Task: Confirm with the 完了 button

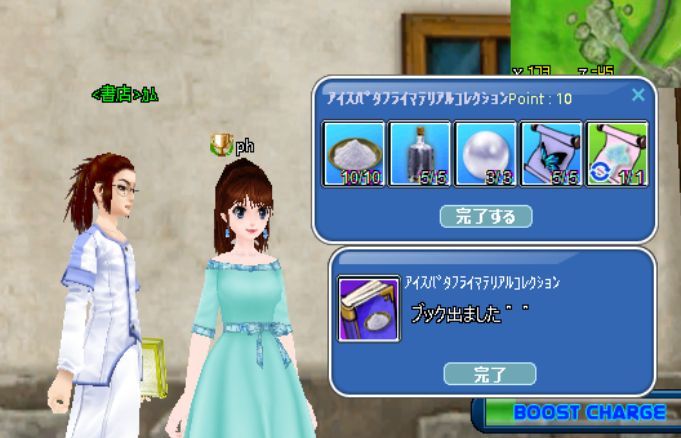Action: 489,374
